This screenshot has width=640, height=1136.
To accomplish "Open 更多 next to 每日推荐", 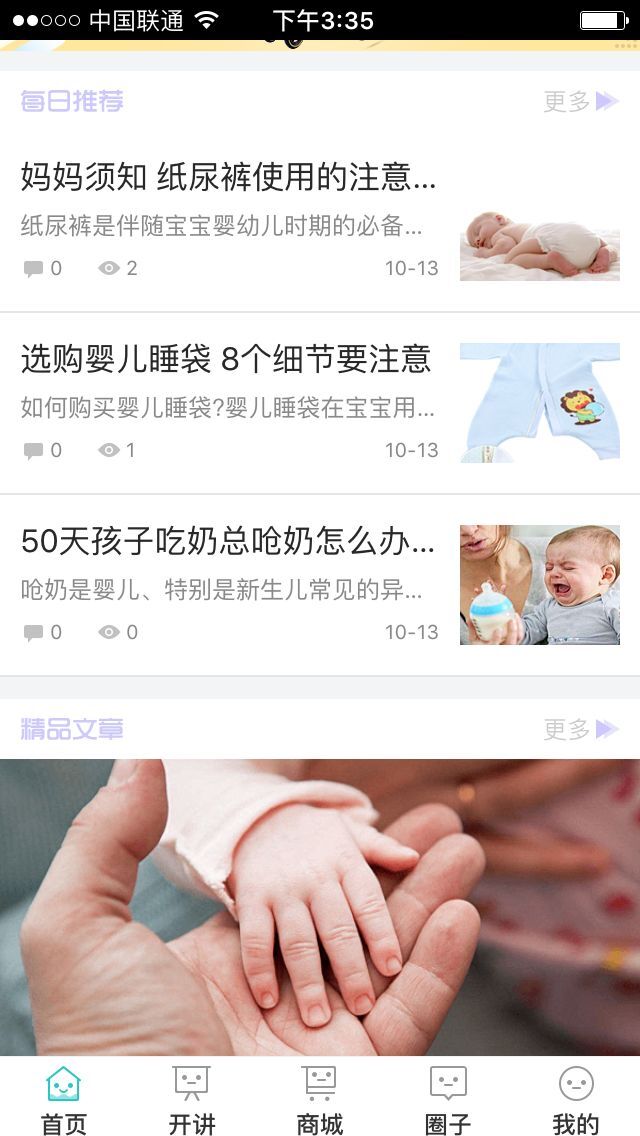I will [x=580, y=101].
